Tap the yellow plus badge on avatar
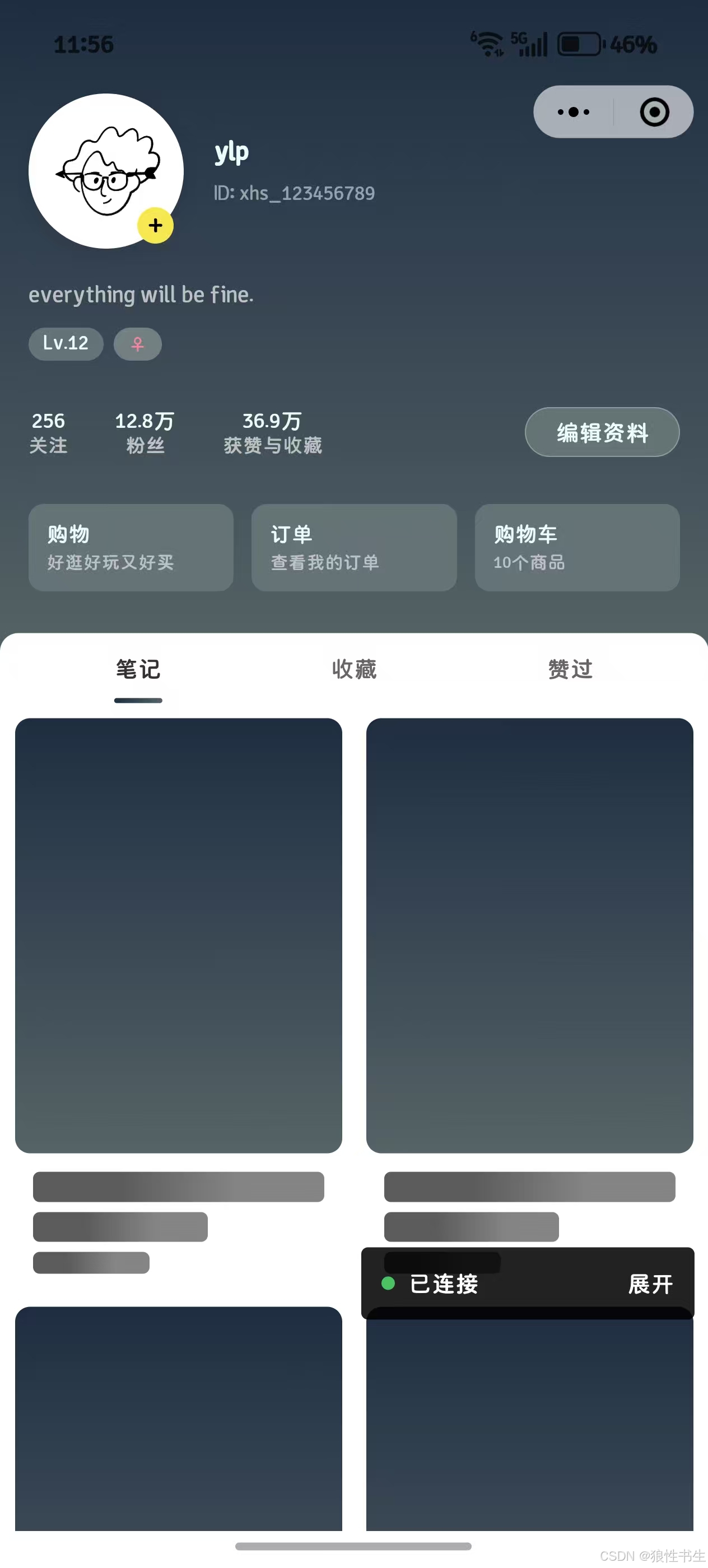This screenshot has width=708, height=1568. (x=155, y=226)
